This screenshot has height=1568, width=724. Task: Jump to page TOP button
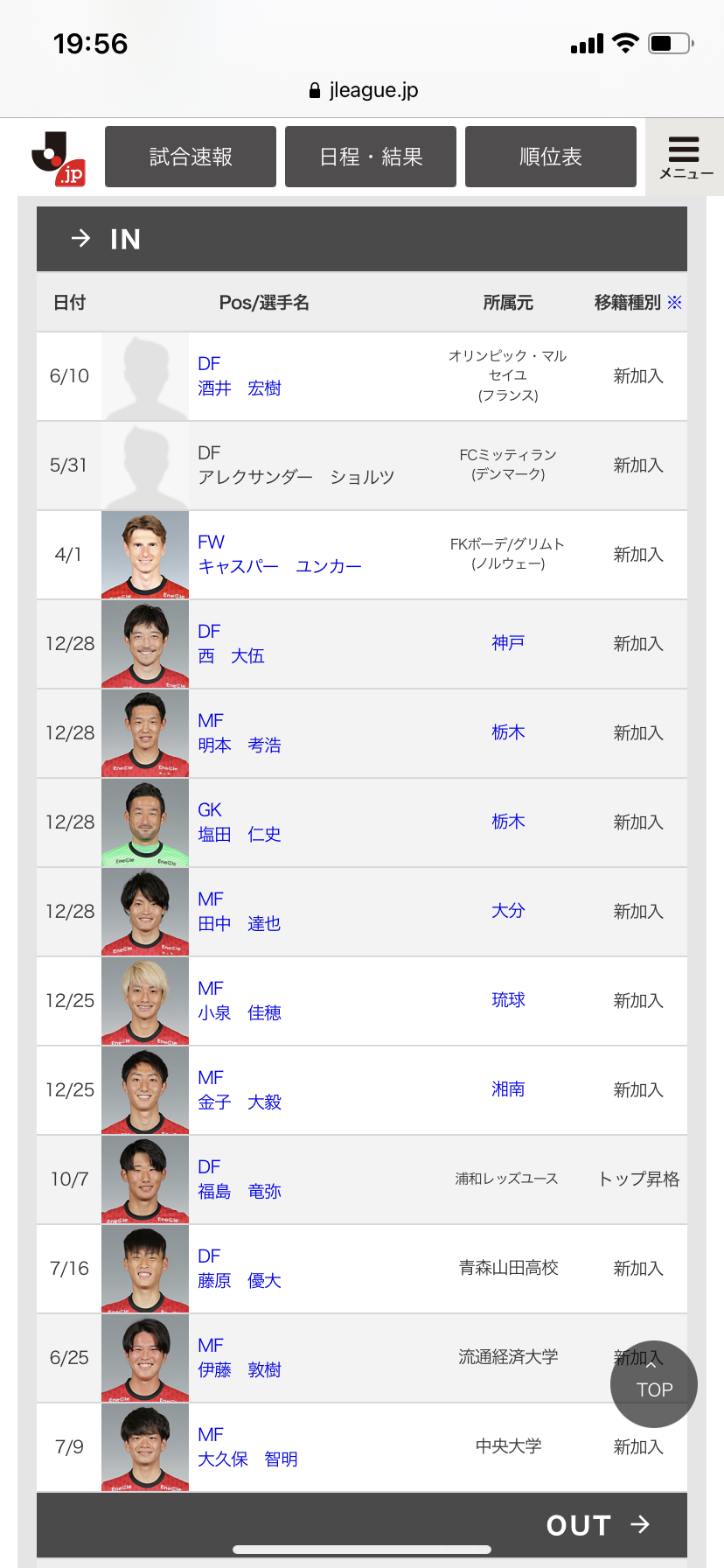click(654, 1384)
